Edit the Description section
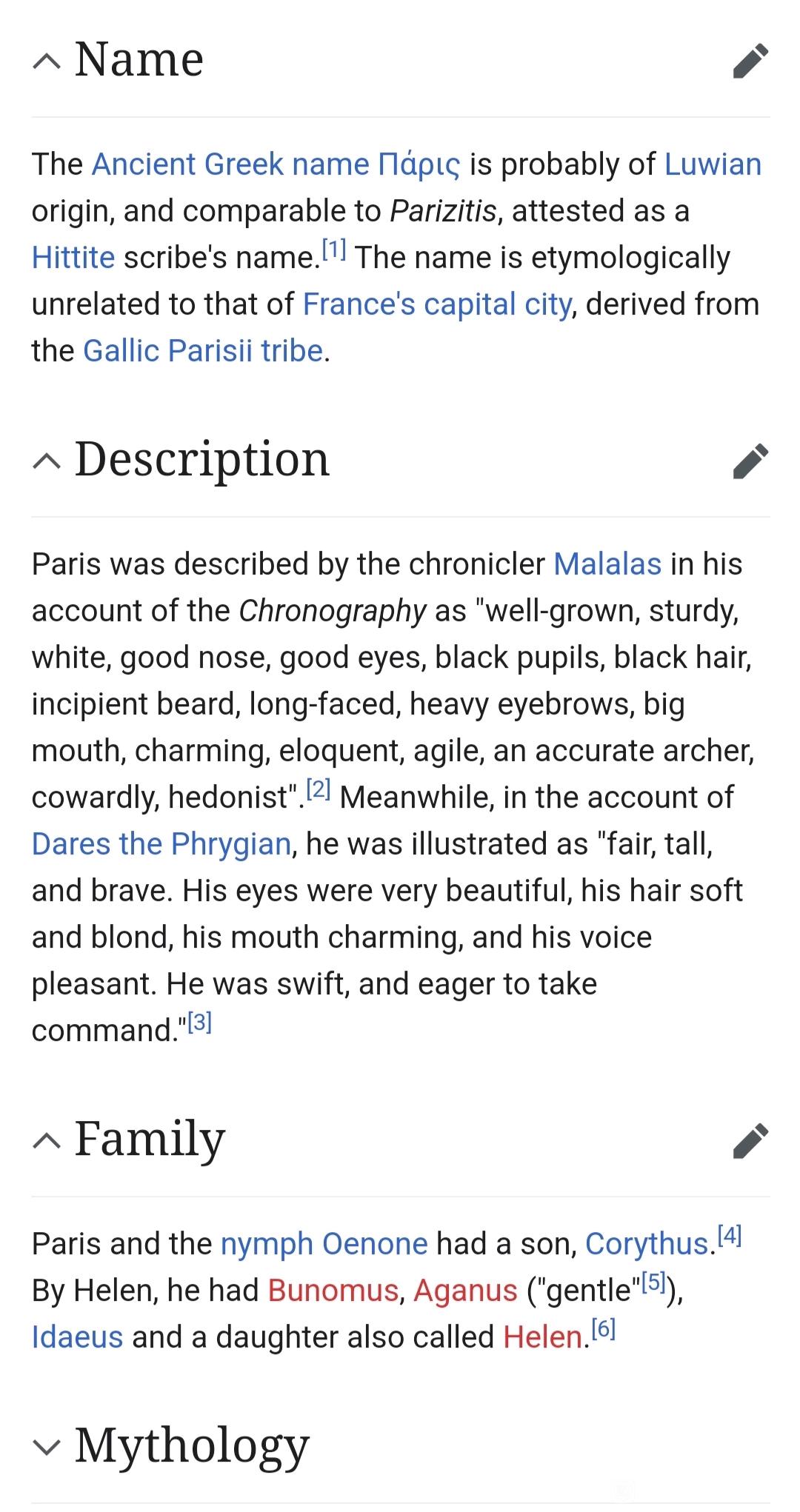The width and height of the screenshot is (800, 1512). coord(750,461)
